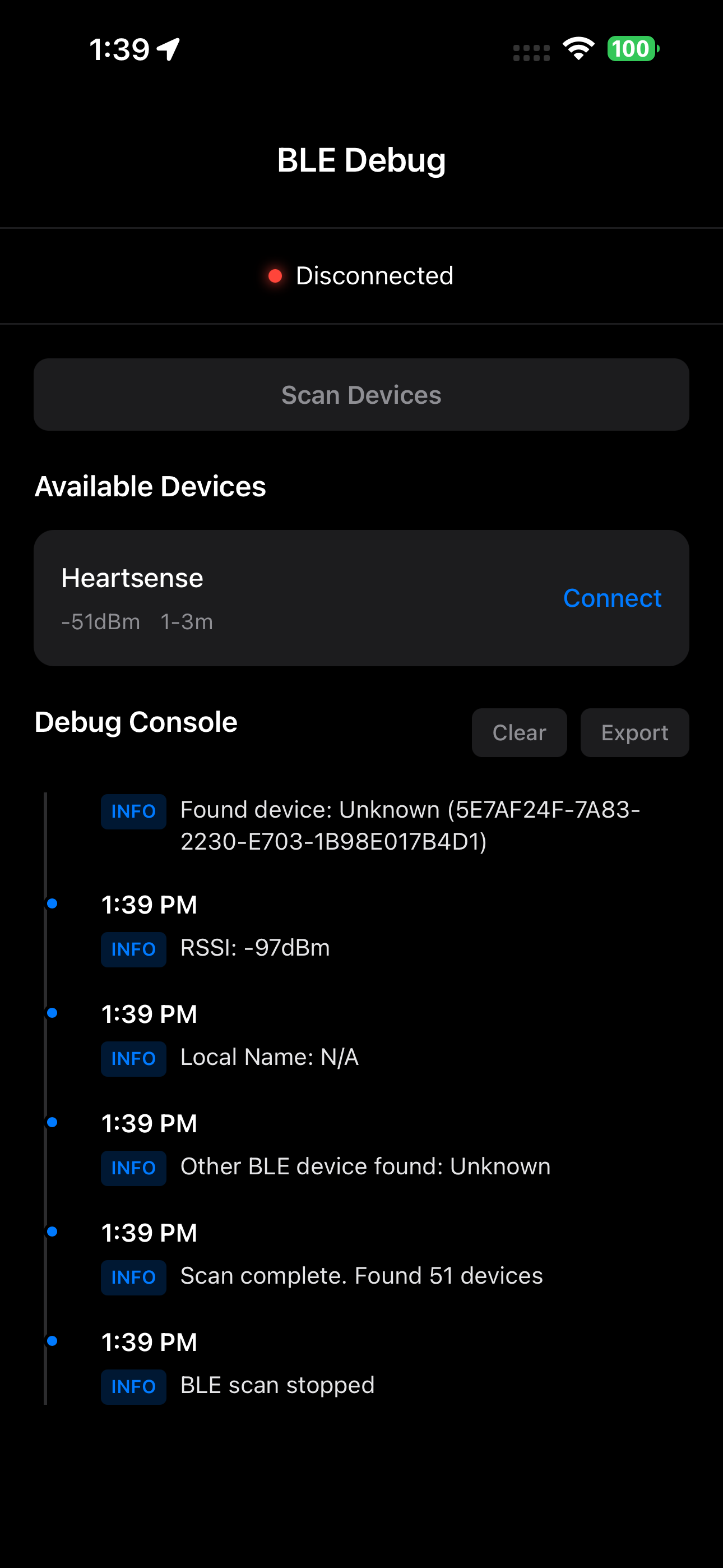Click the timeline dot next to 1:39 PM RSSI log
Screen dimensions: 723x1568
coord(52,903)
